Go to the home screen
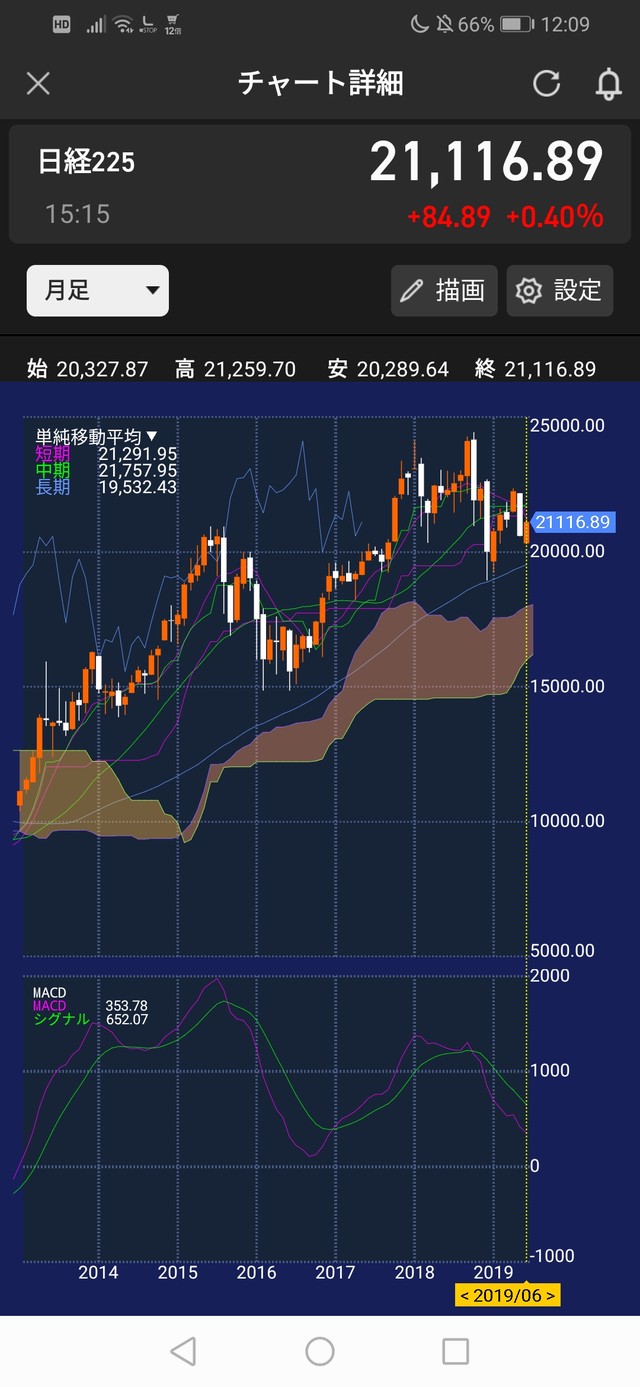 pyautogui.click(x=320, y=1351)
